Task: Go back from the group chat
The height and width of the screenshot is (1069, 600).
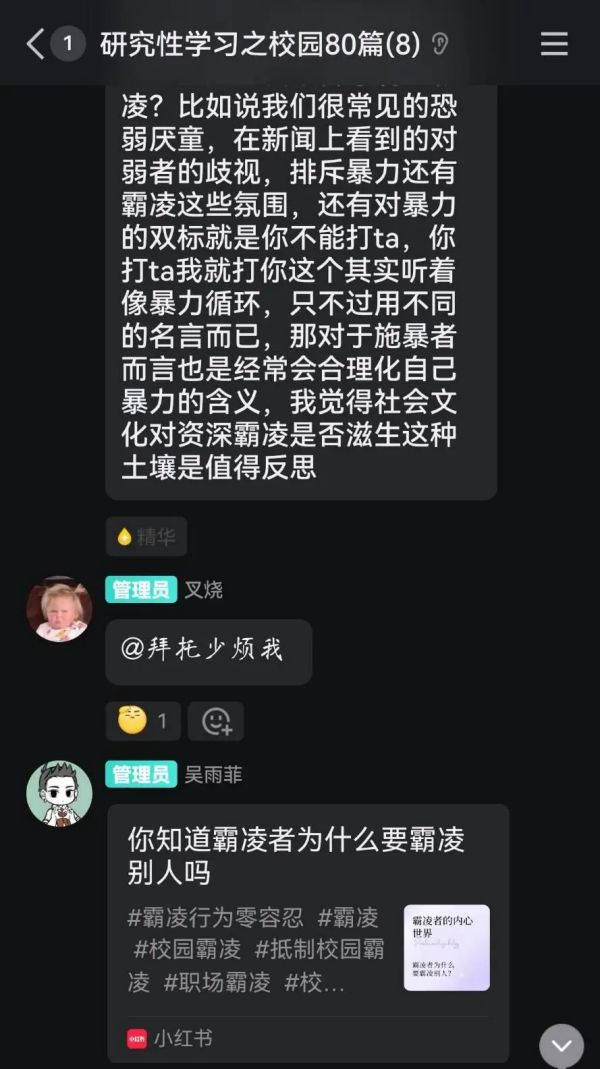Action: click(x=36, y=44)
